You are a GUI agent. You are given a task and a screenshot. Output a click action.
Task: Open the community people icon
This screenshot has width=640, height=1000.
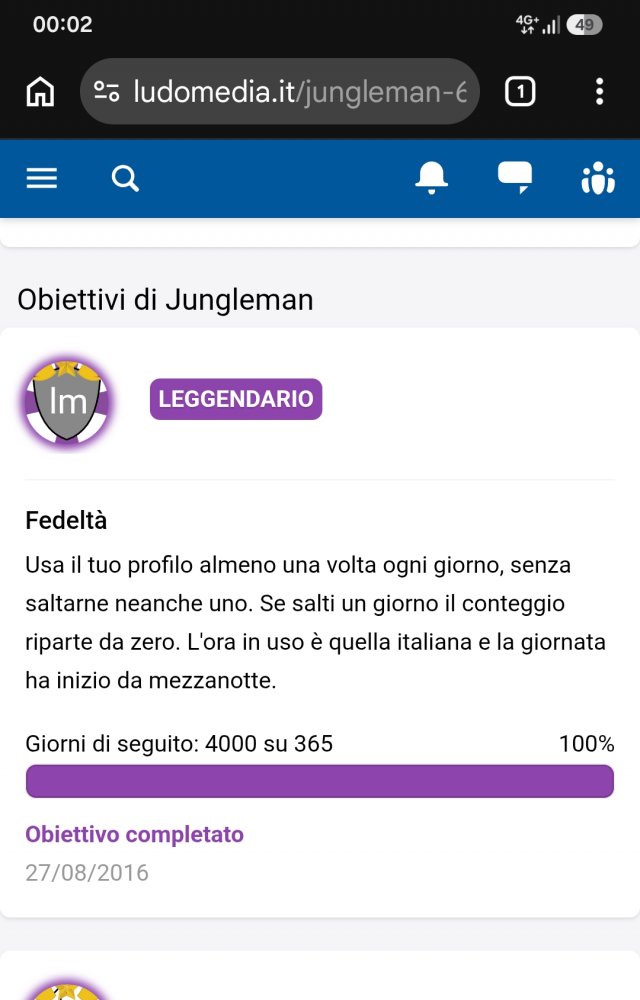pyautogui.click(x=598, y=177)
